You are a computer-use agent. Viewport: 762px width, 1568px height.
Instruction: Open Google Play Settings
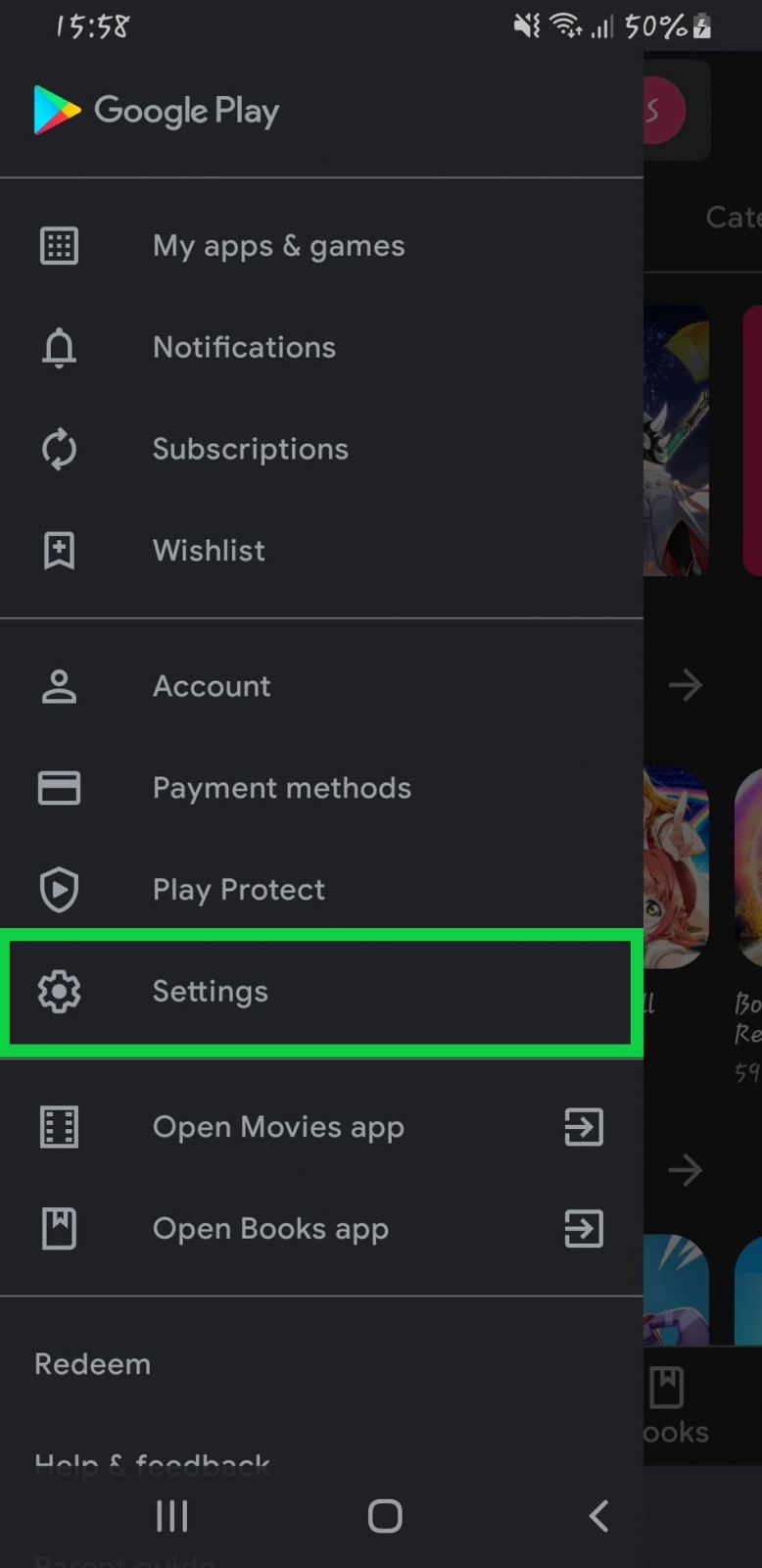[210, 992]
